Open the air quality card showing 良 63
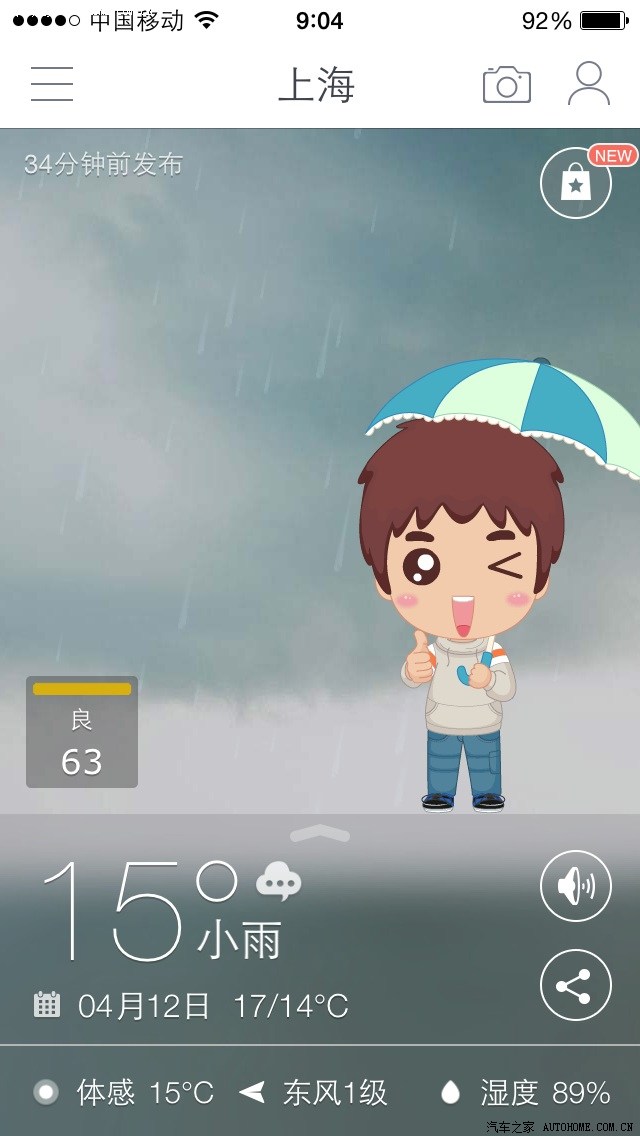Image resolution: width=640 pixels, height=1136 pixels. (x=82, y=732)
